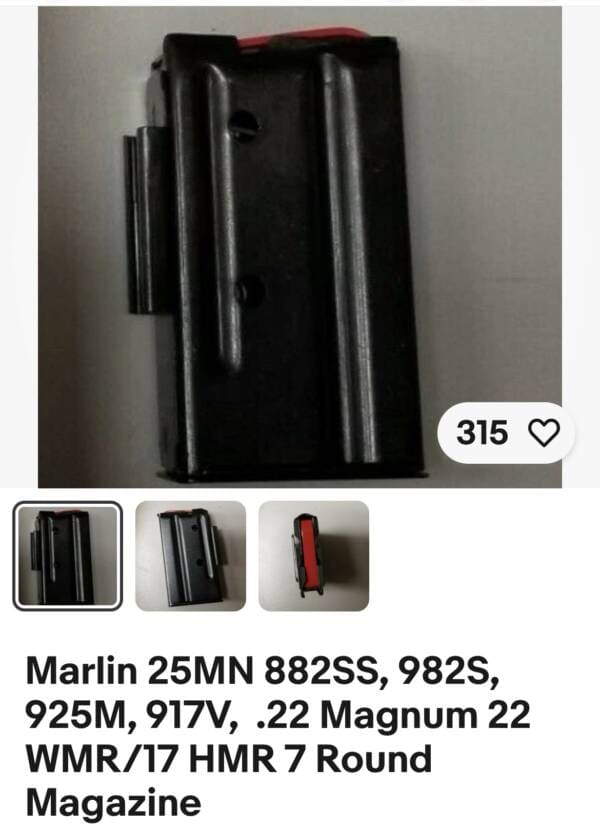
Task: Show the third thumbnail with the red follower
Action: [313, 556]
